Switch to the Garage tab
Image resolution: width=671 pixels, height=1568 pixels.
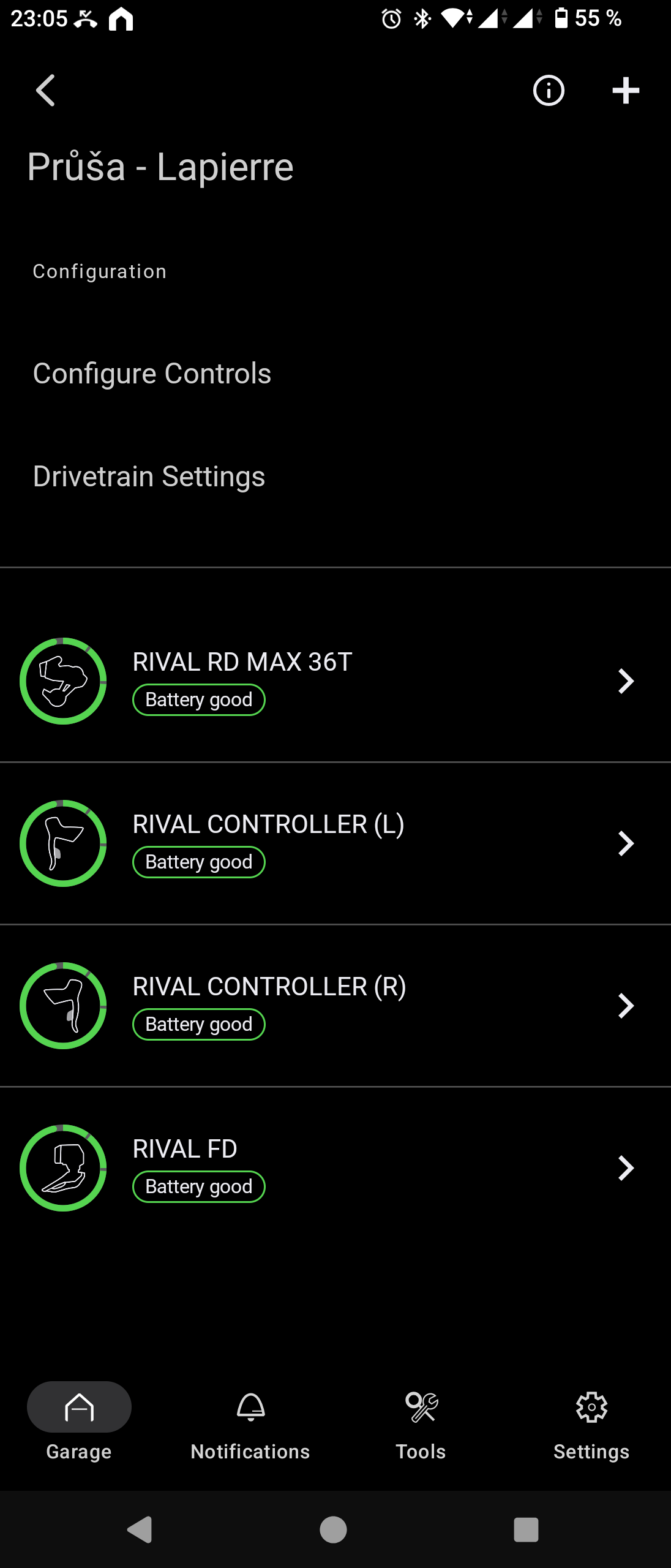[79, 1422]
